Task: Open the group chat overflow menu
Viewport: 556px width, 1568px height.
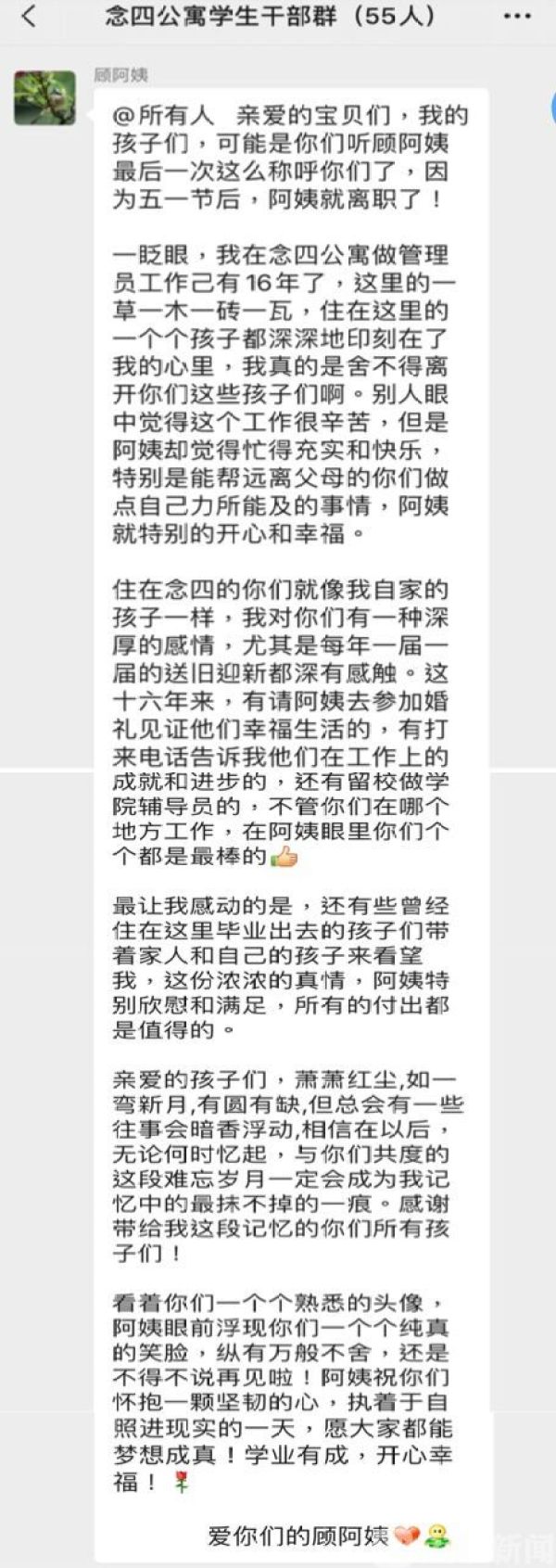Action: click(517, 17)
